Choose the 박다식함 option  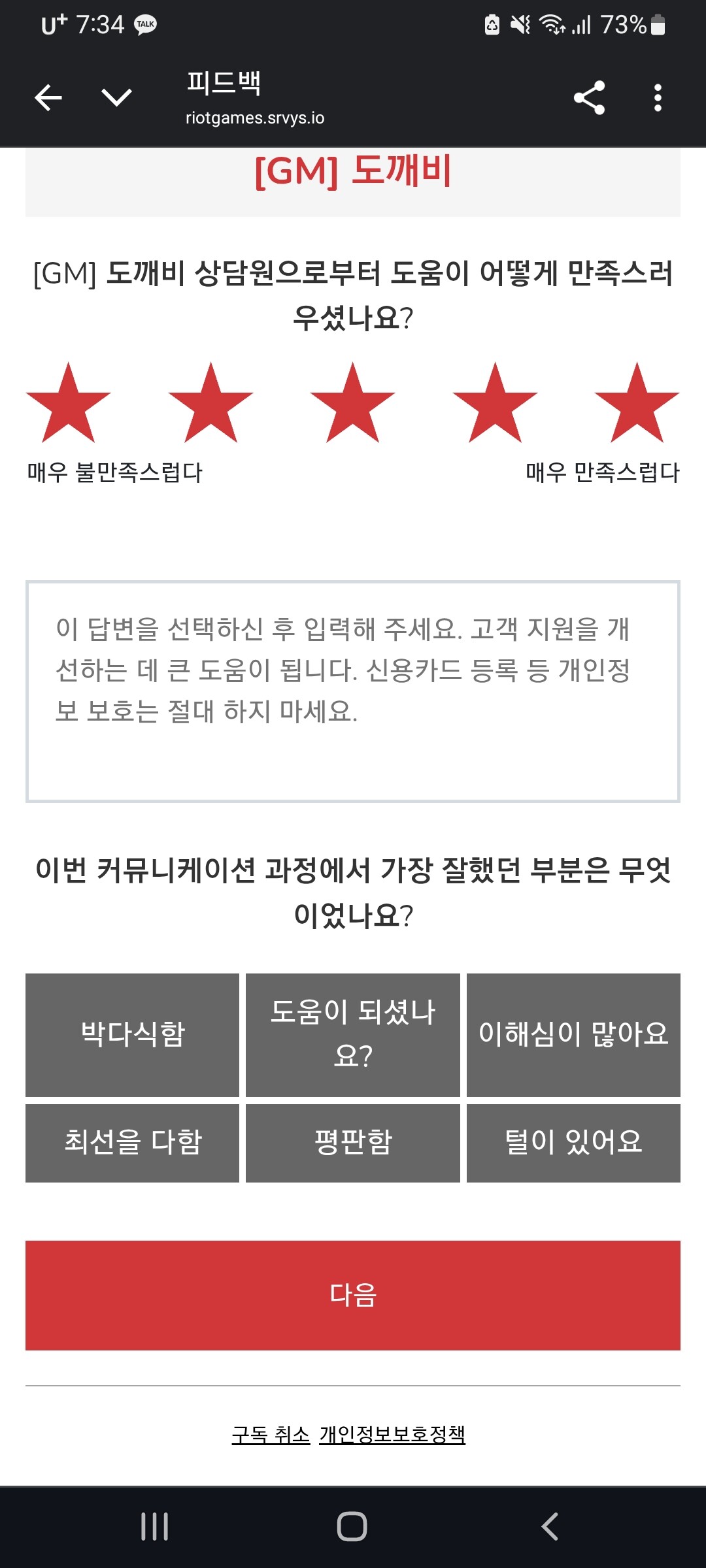[133, 1035]
